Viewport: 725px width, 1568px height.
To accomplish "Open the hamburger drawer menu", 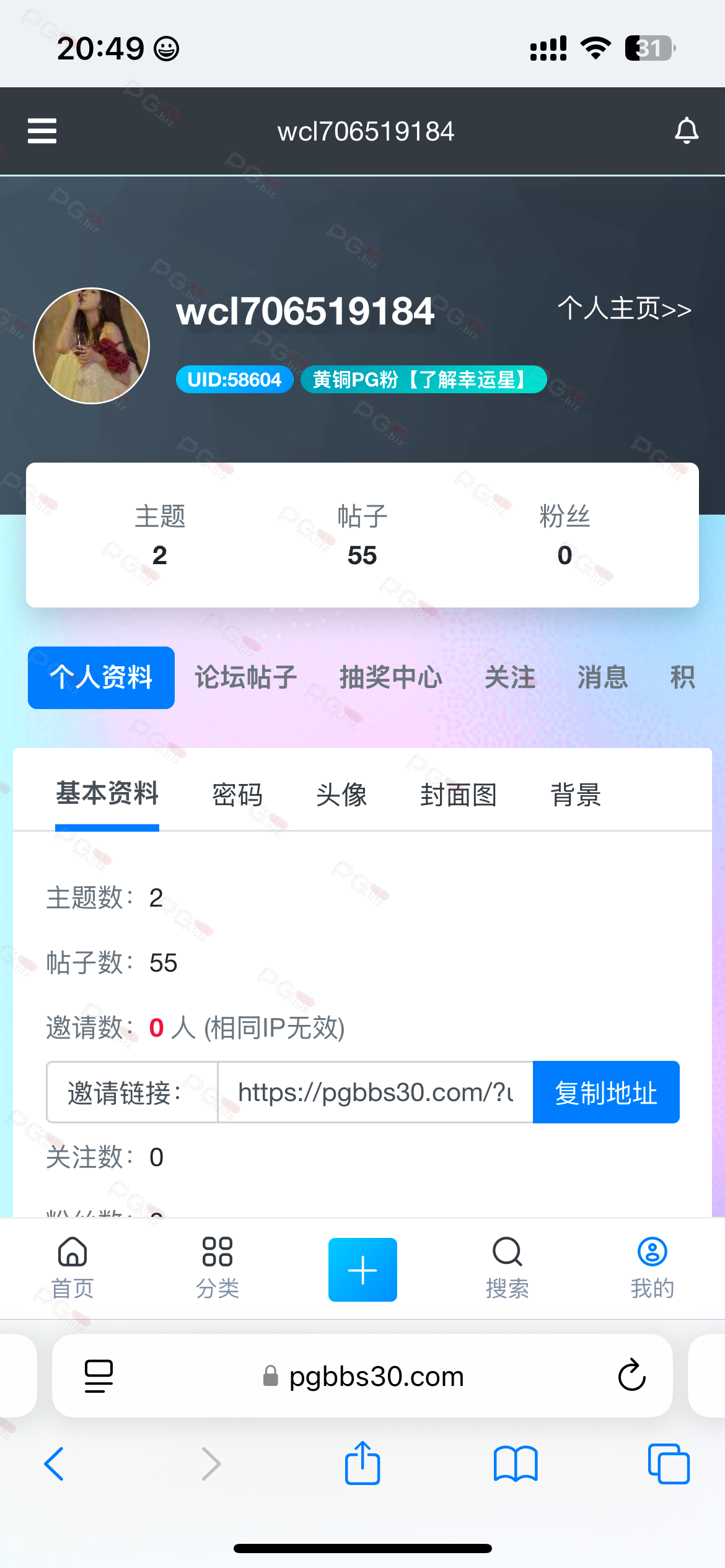I will point(42,131).
